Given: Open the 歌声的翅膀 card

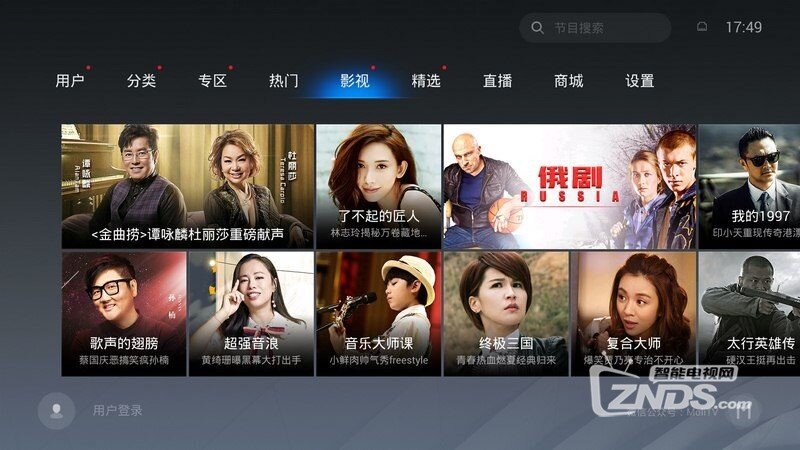Looking at the screenshot, I should click(124, 313).
